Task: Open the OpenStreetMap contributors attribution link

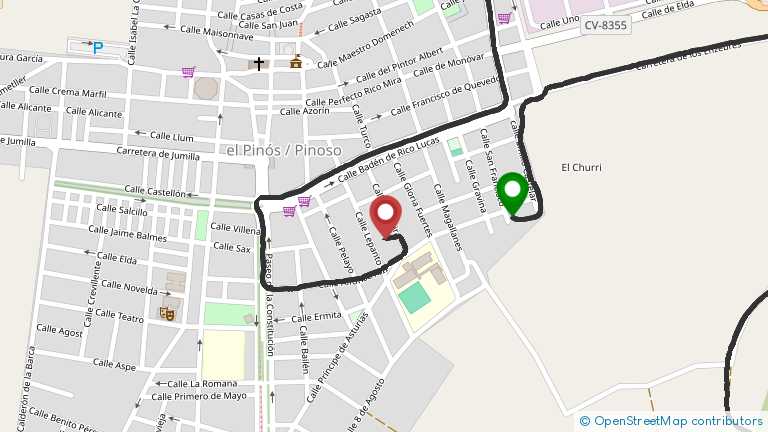Action: pyautogui.click(x=678, y=422)
